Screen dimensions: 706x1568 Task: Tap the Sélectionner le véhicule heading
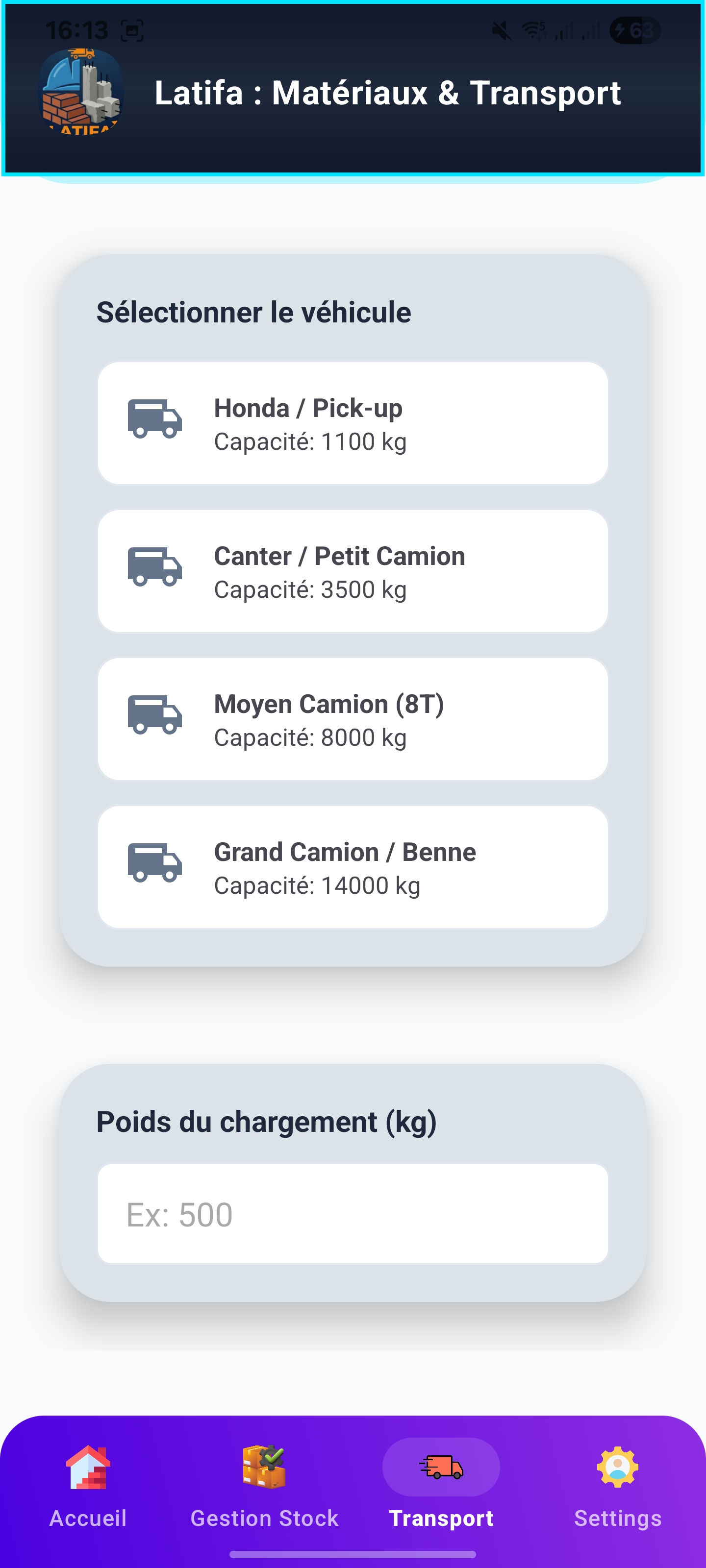pos(253,312)
